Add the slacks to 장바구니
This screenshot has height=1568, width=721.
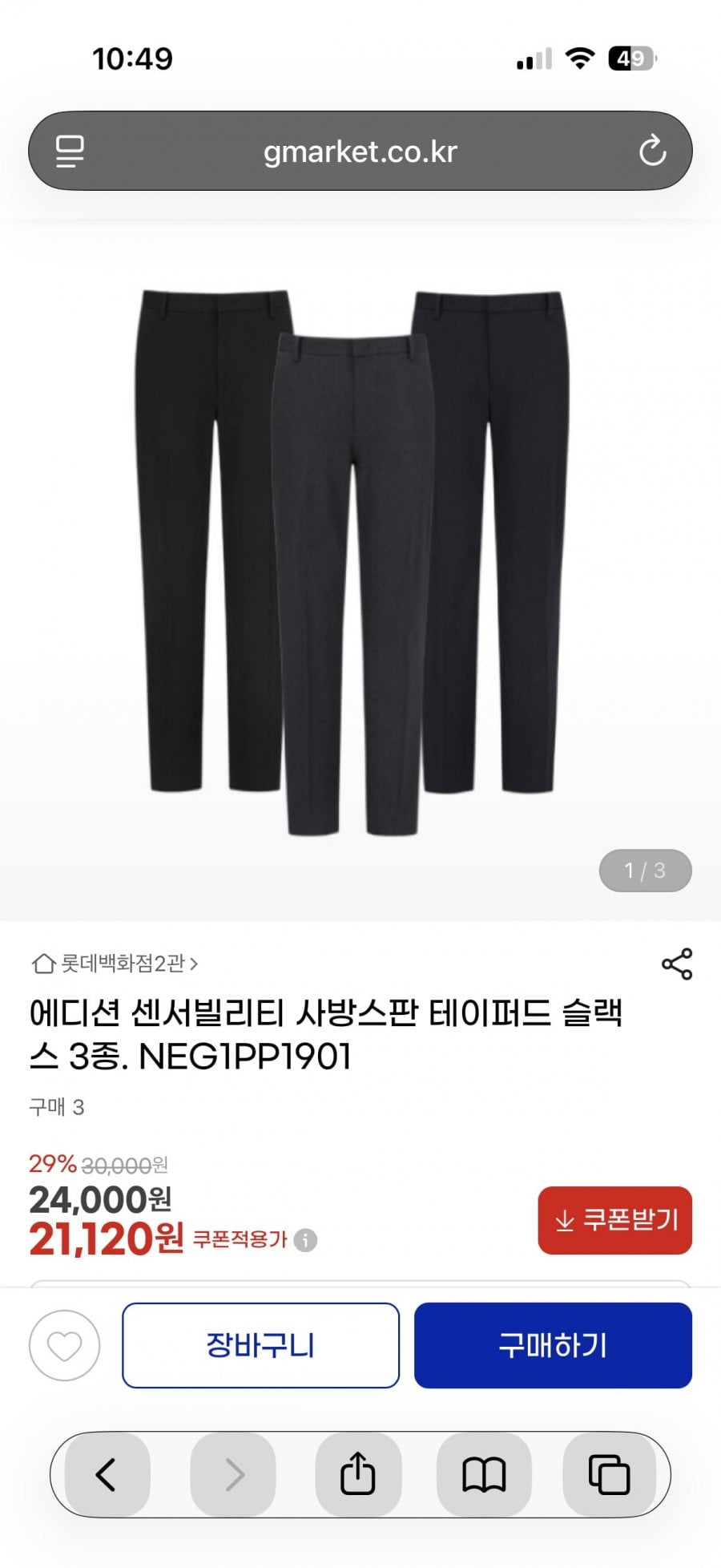tap(260, 1345)
